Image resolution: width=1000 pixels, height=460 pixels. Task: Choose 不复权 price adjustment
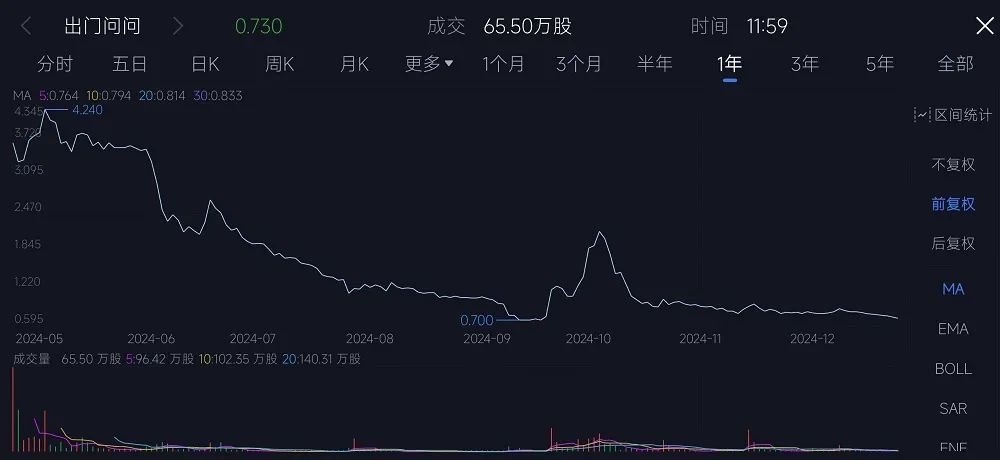(953, 164)
